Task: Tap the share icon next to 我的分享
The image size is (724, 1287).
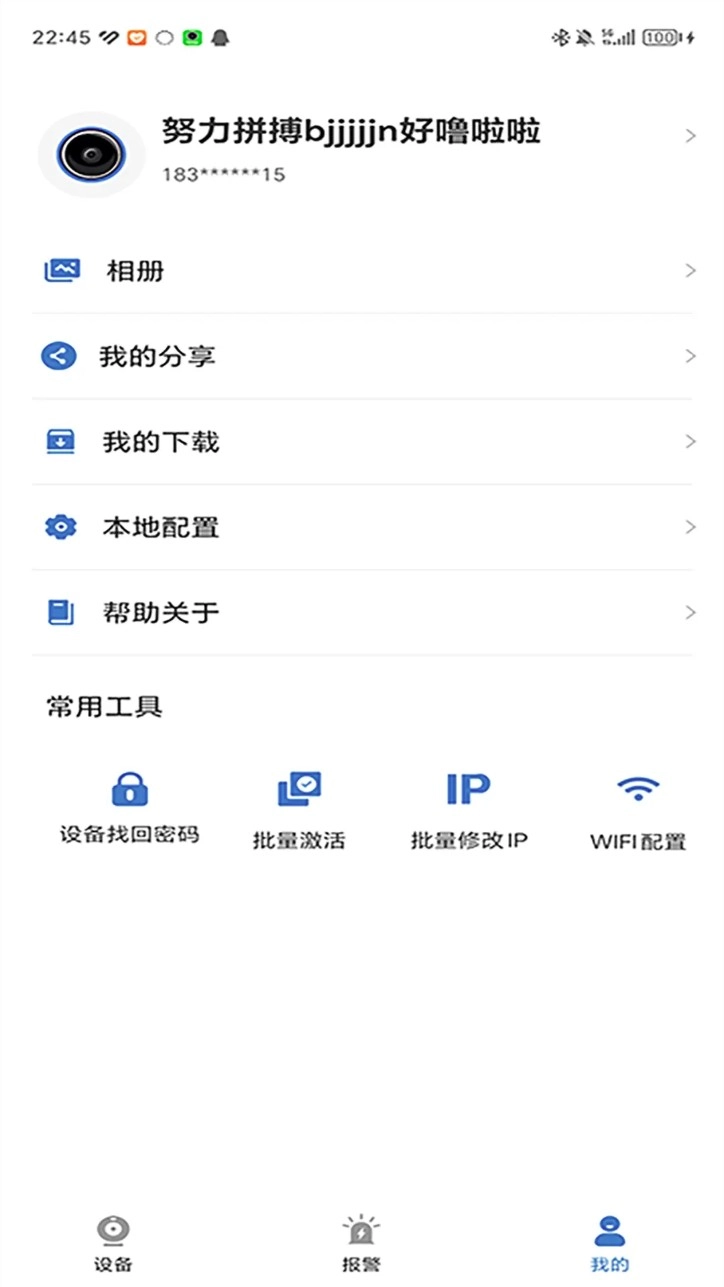Action: pyautogui.click(x=61, y=356)
